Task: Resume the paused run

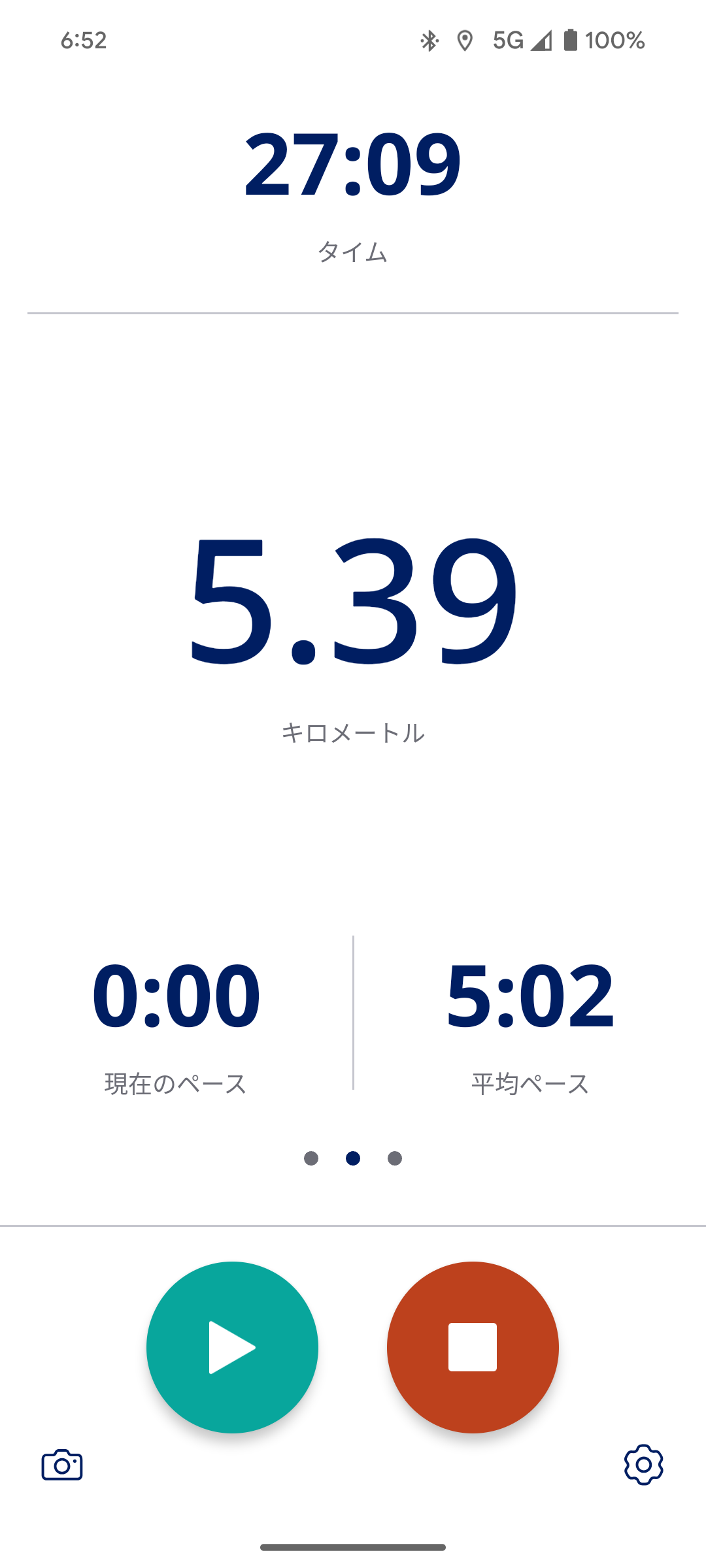Action: pyautogui.click(x=232, y=1347)
